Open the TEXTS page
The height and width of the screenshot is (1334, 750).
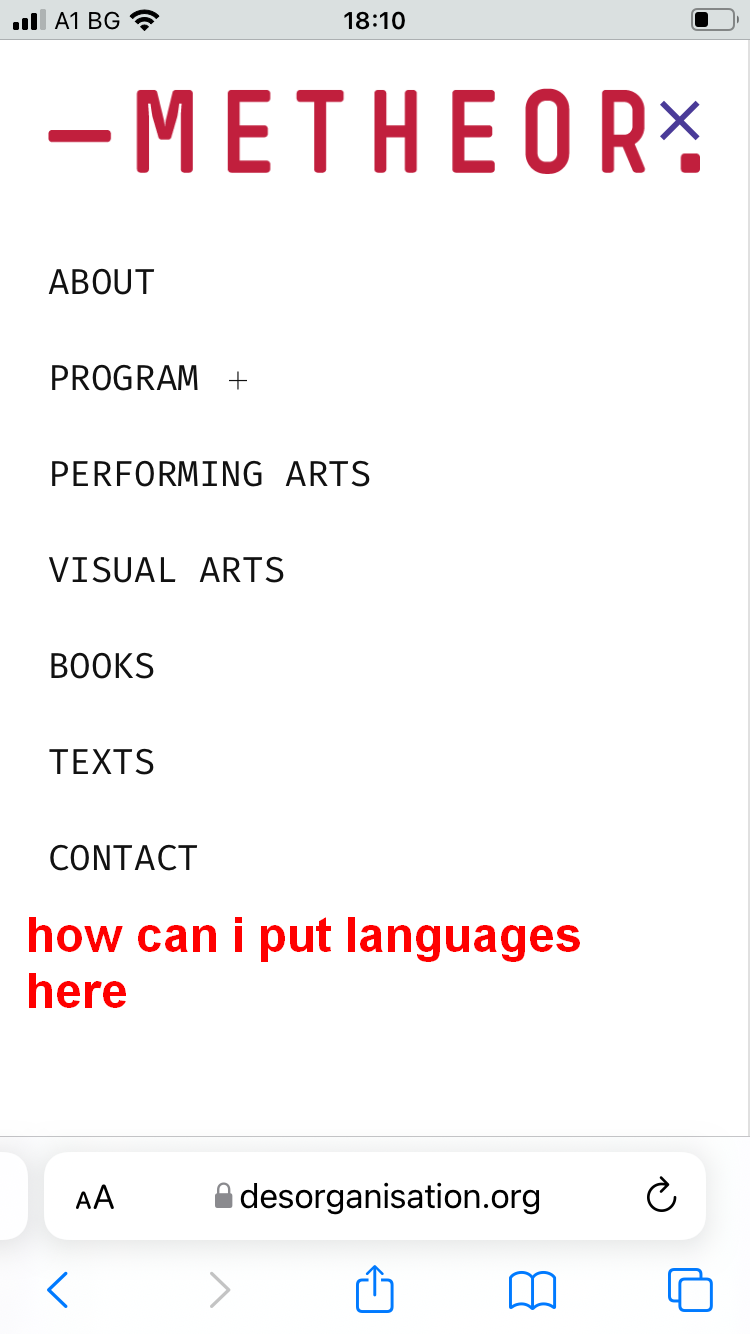(102, 762)
